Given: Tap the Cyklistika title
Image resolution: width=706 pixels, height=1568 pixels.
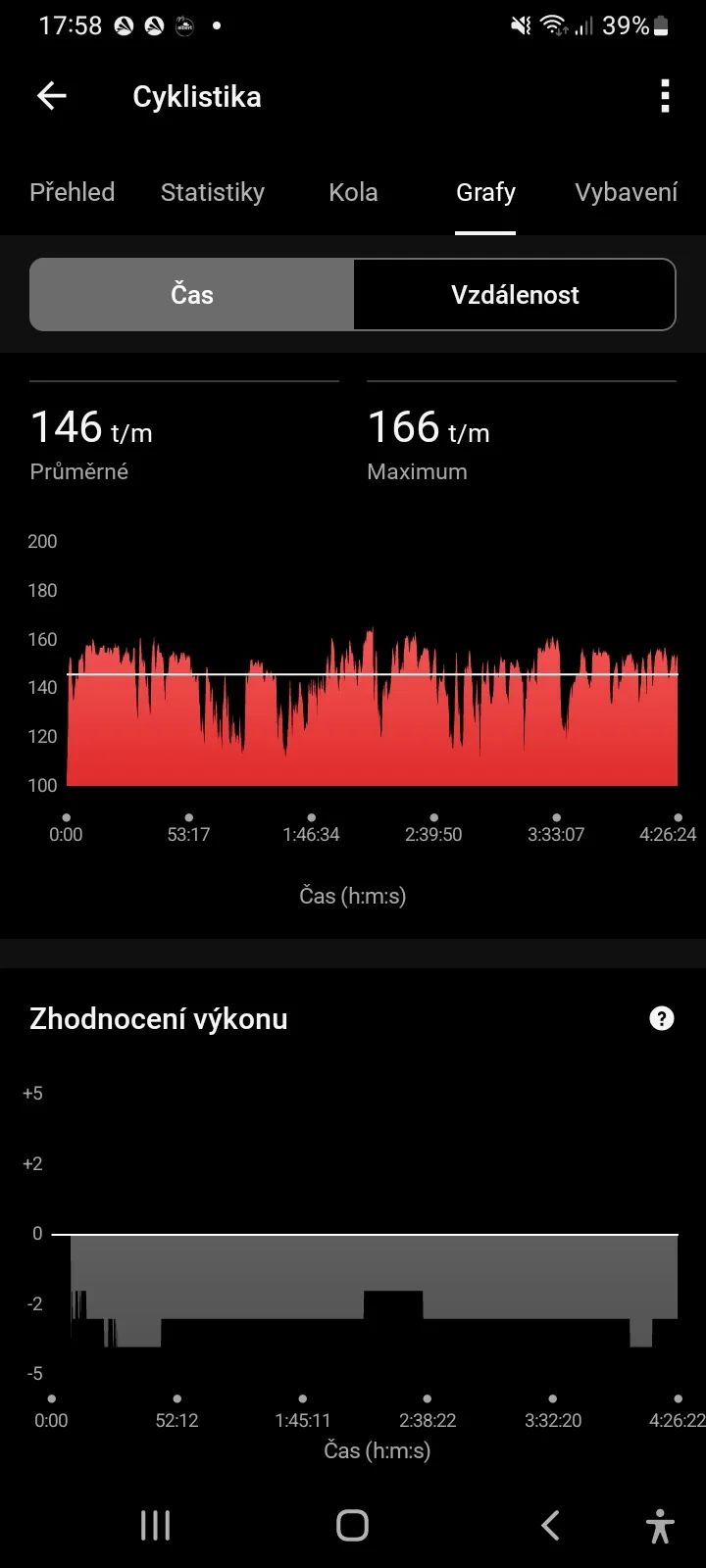Looking at the screenshot, I should click(x=196, y=96).
